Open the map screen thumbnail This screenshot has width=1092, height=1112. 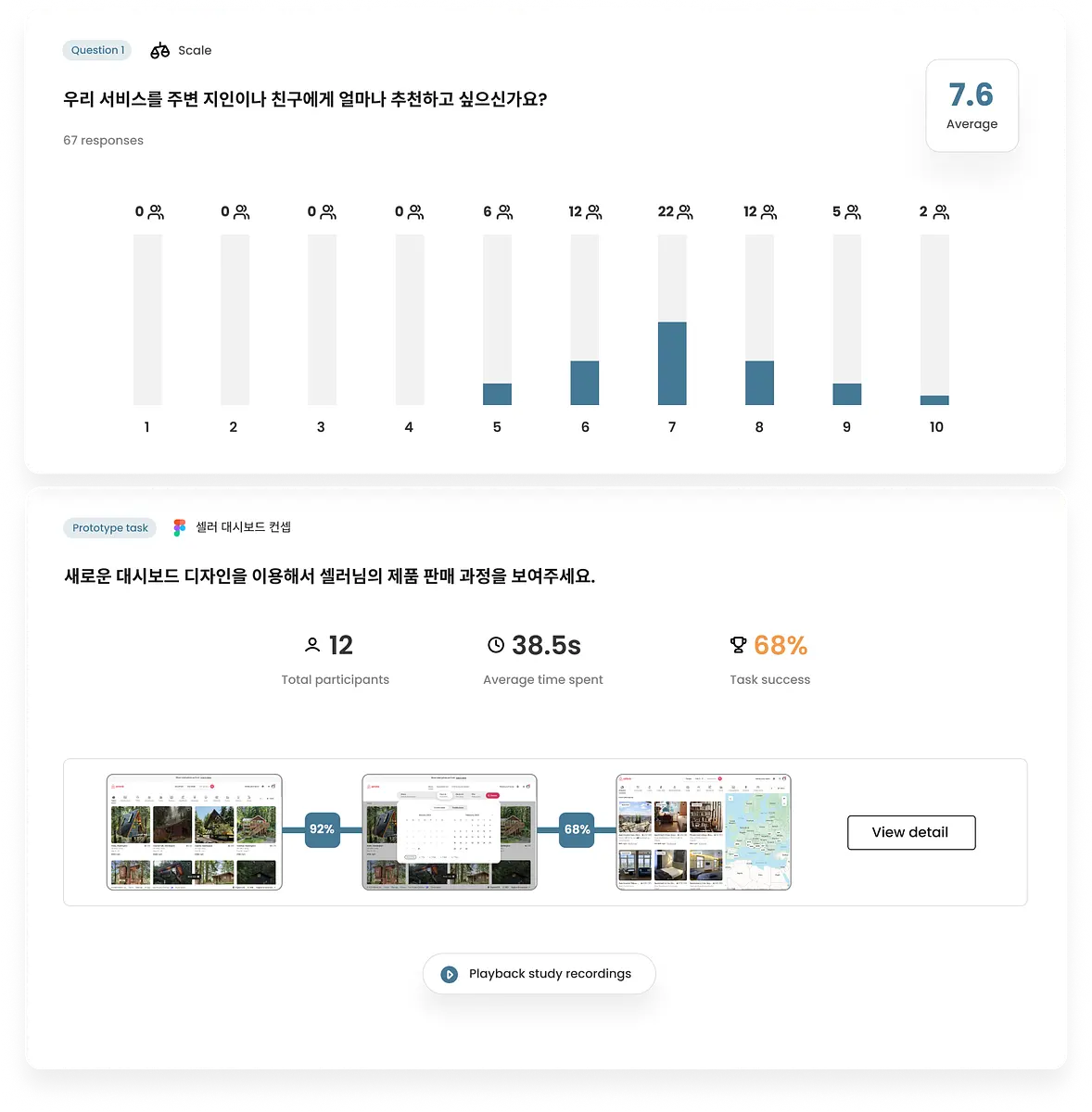(704, 832)
